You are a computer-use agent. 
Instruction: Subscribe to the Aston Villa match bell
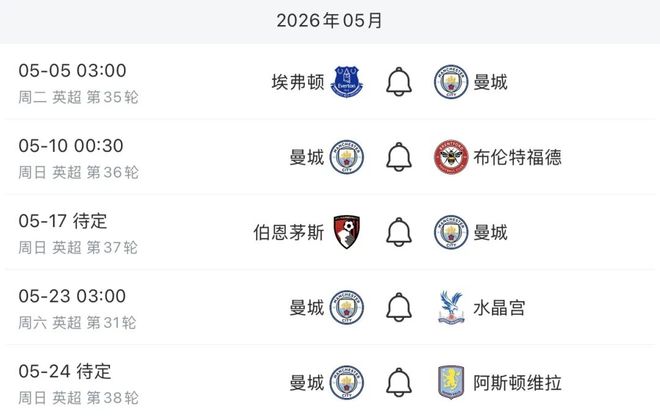(399, 382)
